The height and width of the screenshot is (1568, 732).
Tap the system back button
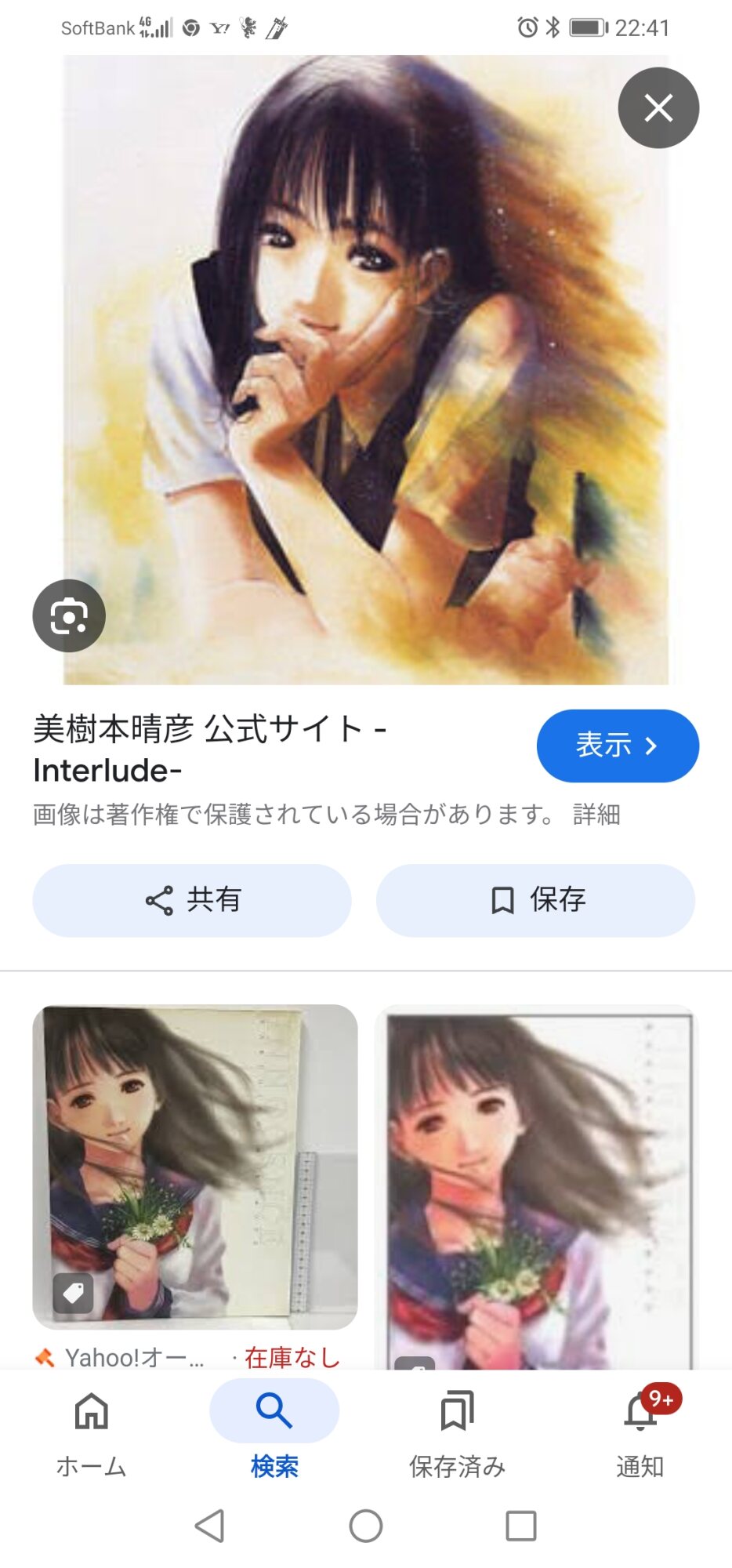coord(209,1526)
